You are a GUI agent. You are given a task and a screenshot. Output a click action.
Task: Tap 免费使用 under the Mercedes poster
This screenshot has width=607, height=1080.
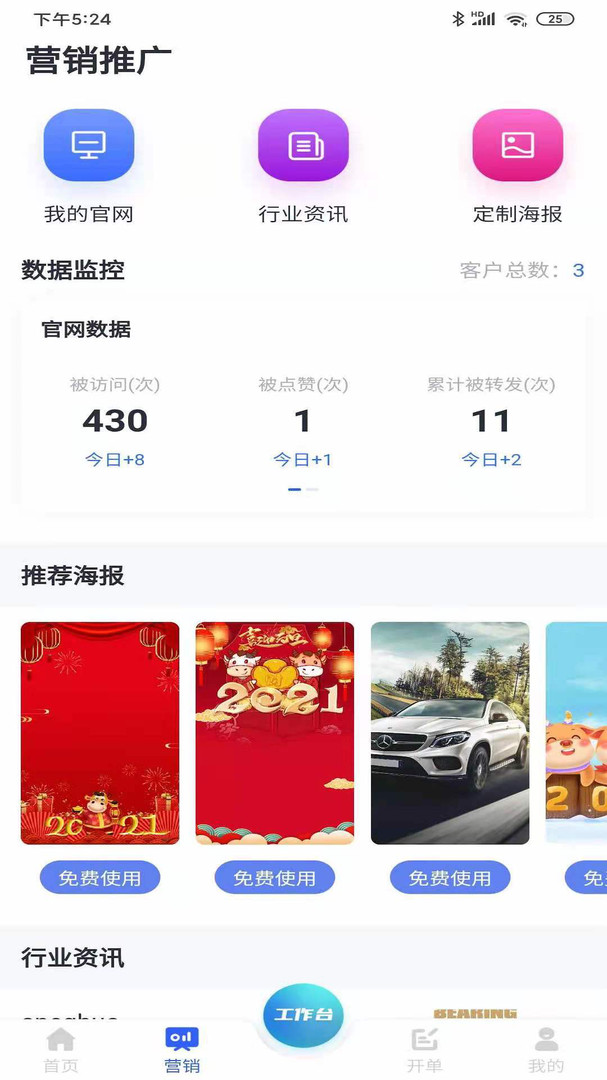point(450,878)
